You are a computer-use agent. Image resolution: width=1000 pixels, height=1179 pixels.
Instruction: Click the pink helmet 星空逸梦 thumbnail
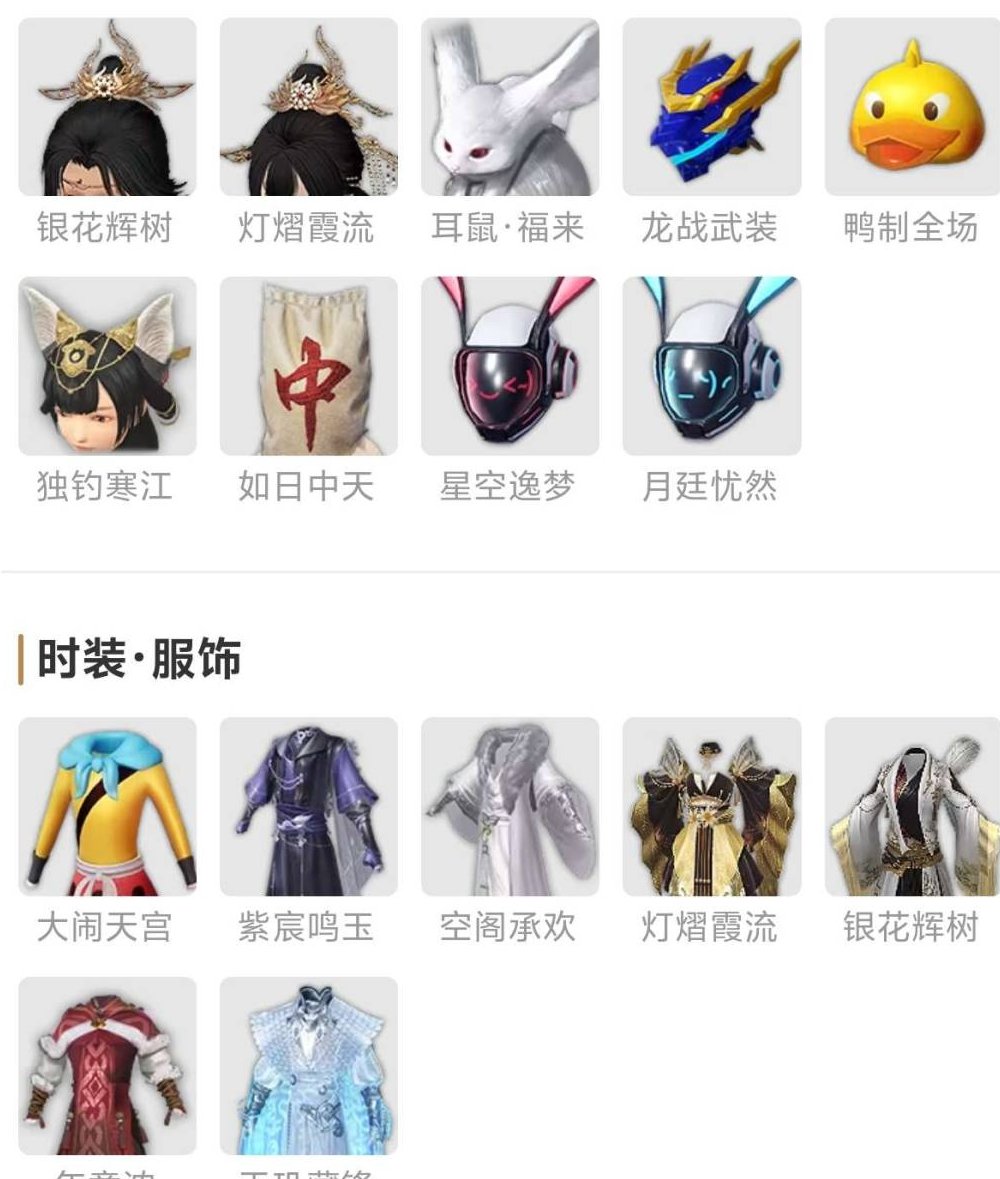coord(510,365)
